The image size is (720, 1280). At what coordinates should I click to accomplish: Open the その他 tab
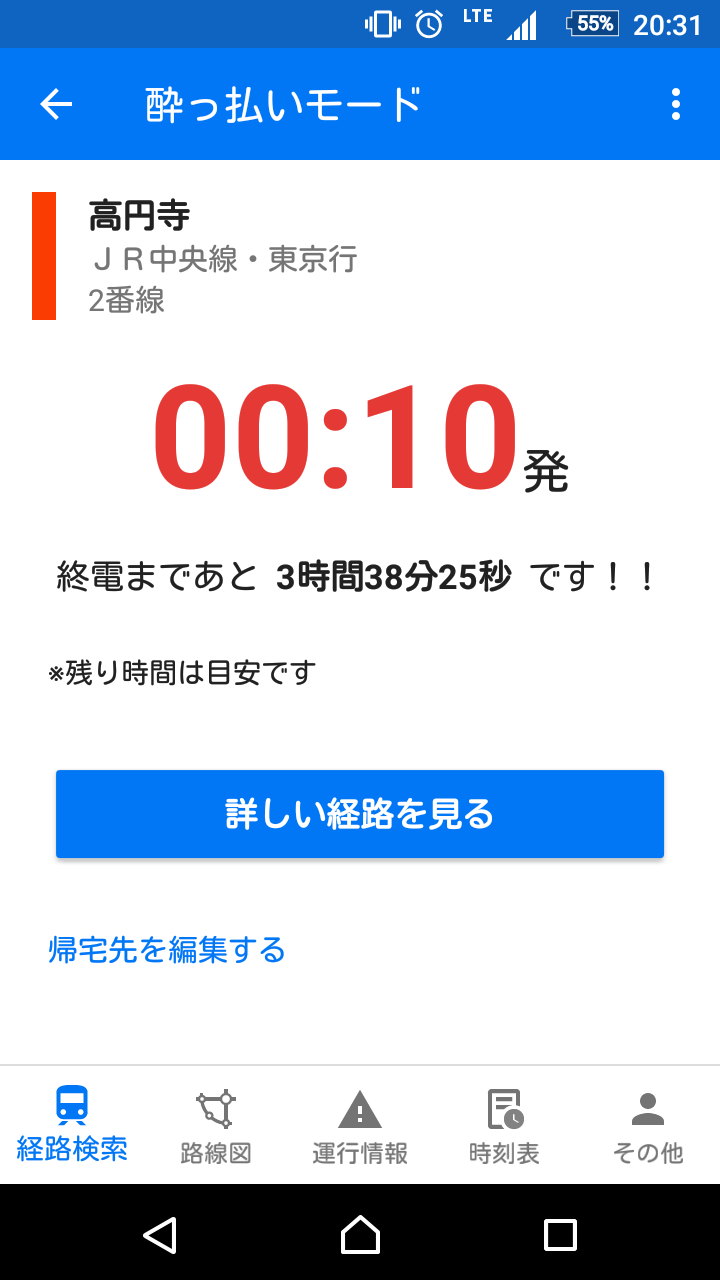tap(648, 1125)
